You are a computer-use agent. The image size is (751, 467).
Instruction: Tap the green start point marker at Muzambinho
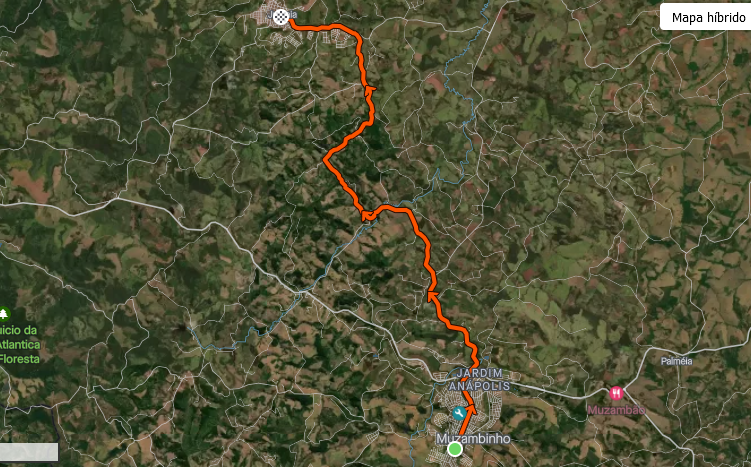coord(455,449)
